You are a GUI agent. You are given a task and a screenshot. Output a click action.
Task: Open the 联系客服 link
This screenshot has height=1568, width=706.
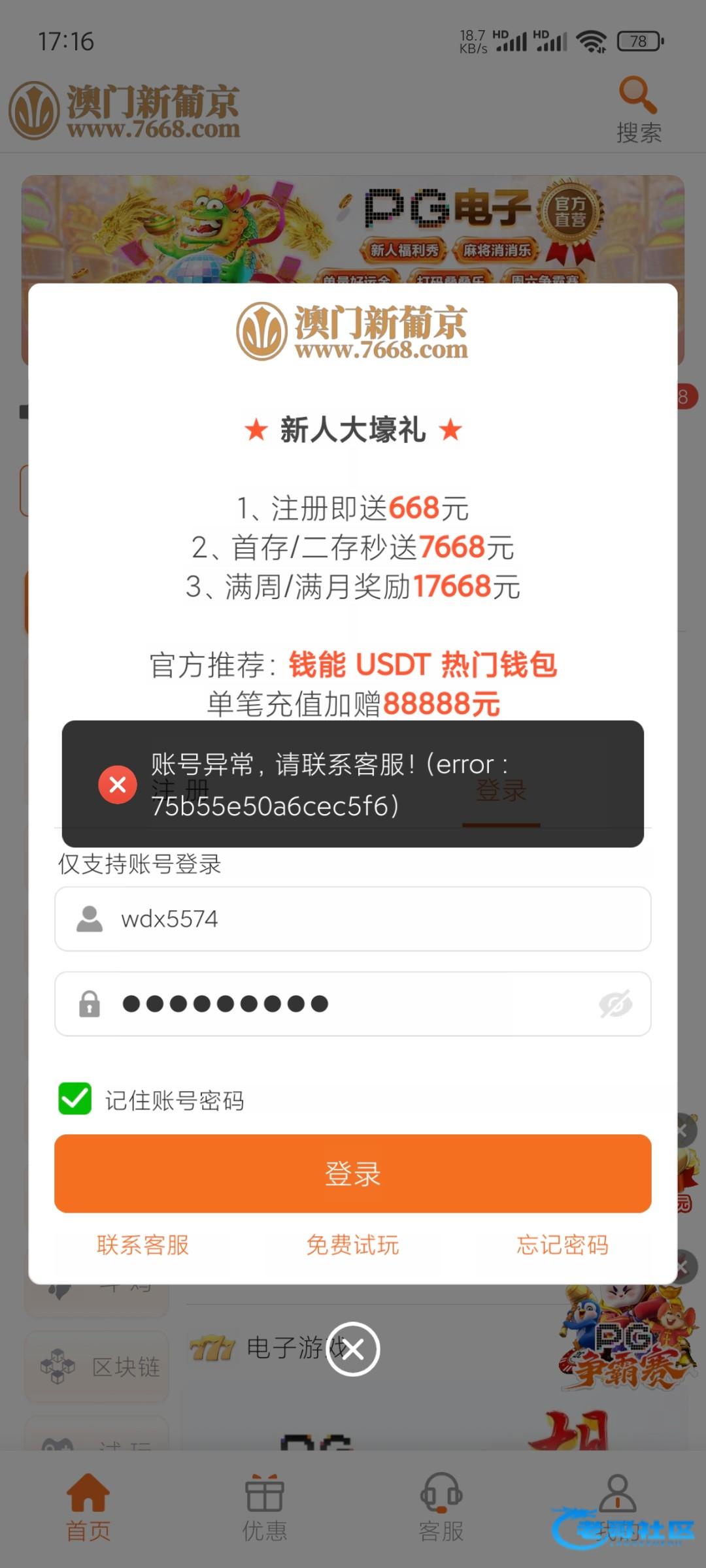143,1245
